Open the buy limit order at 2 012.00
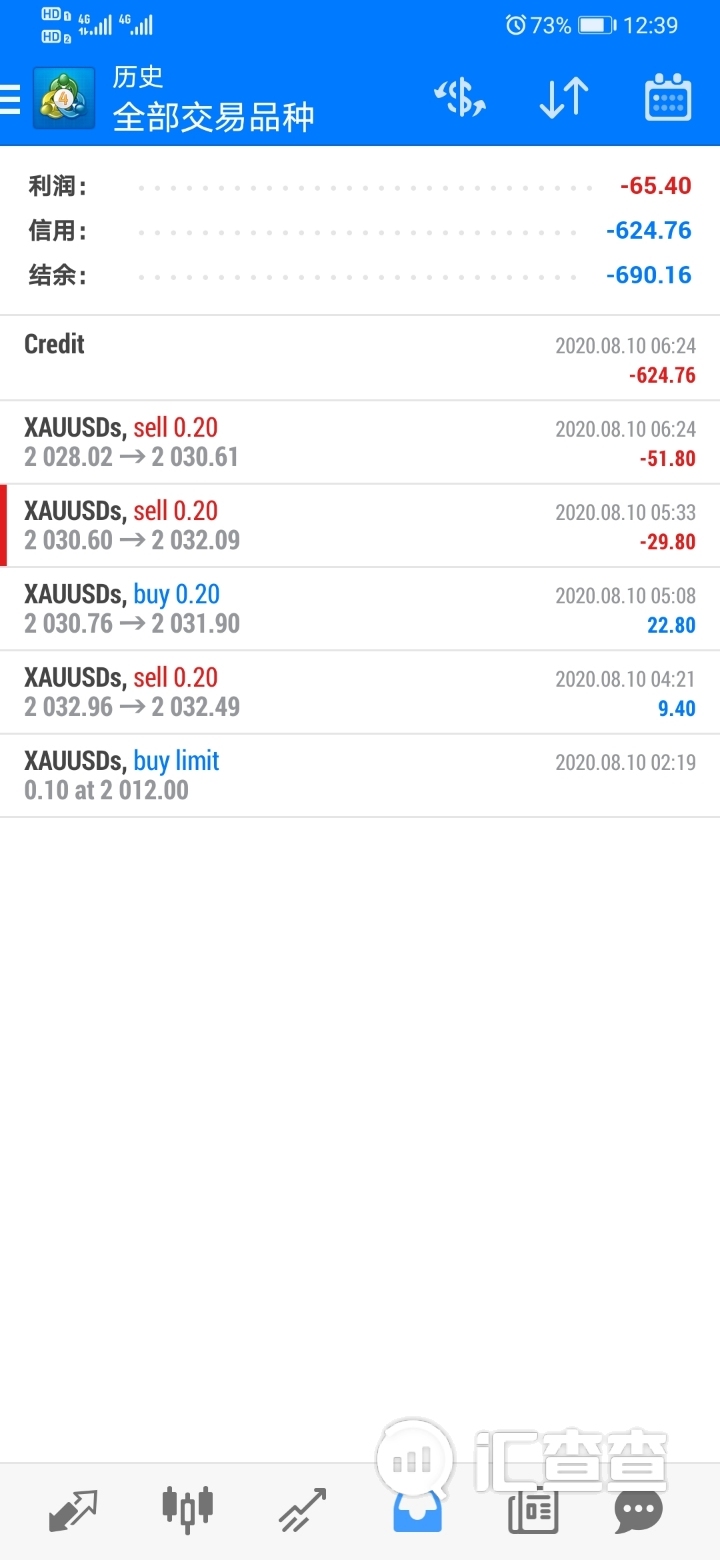720x1560 pixels. [x=360, y=775]
